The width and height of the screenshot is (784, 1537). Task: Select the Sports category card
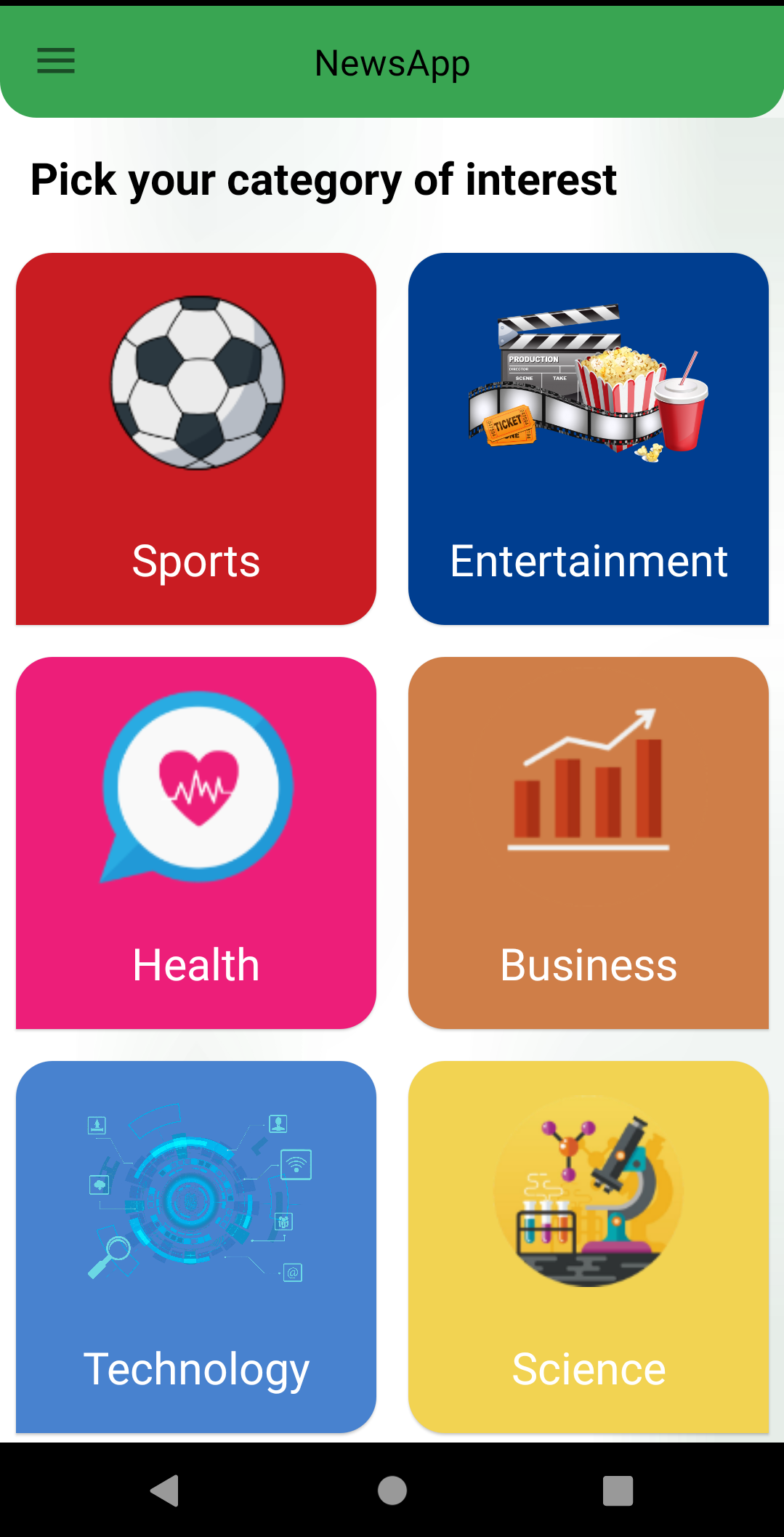[x=195, y=438]
